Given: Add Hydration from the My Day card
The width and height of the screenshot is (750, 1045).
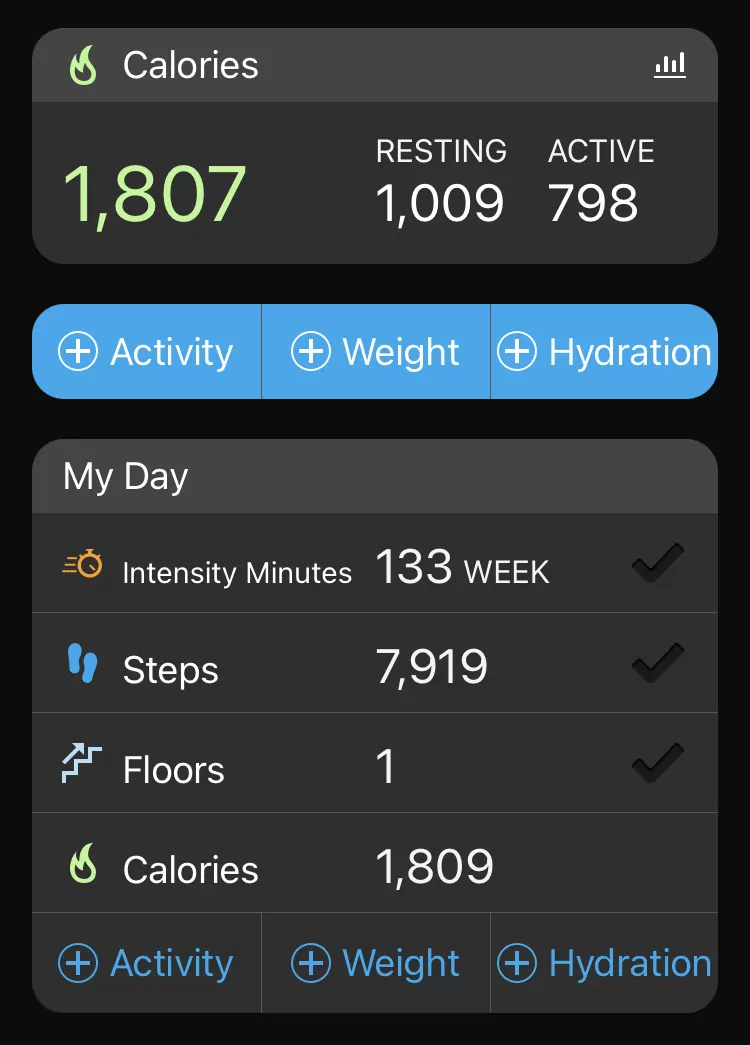Looking at the screenshot, I should click(x=604, y=963).
